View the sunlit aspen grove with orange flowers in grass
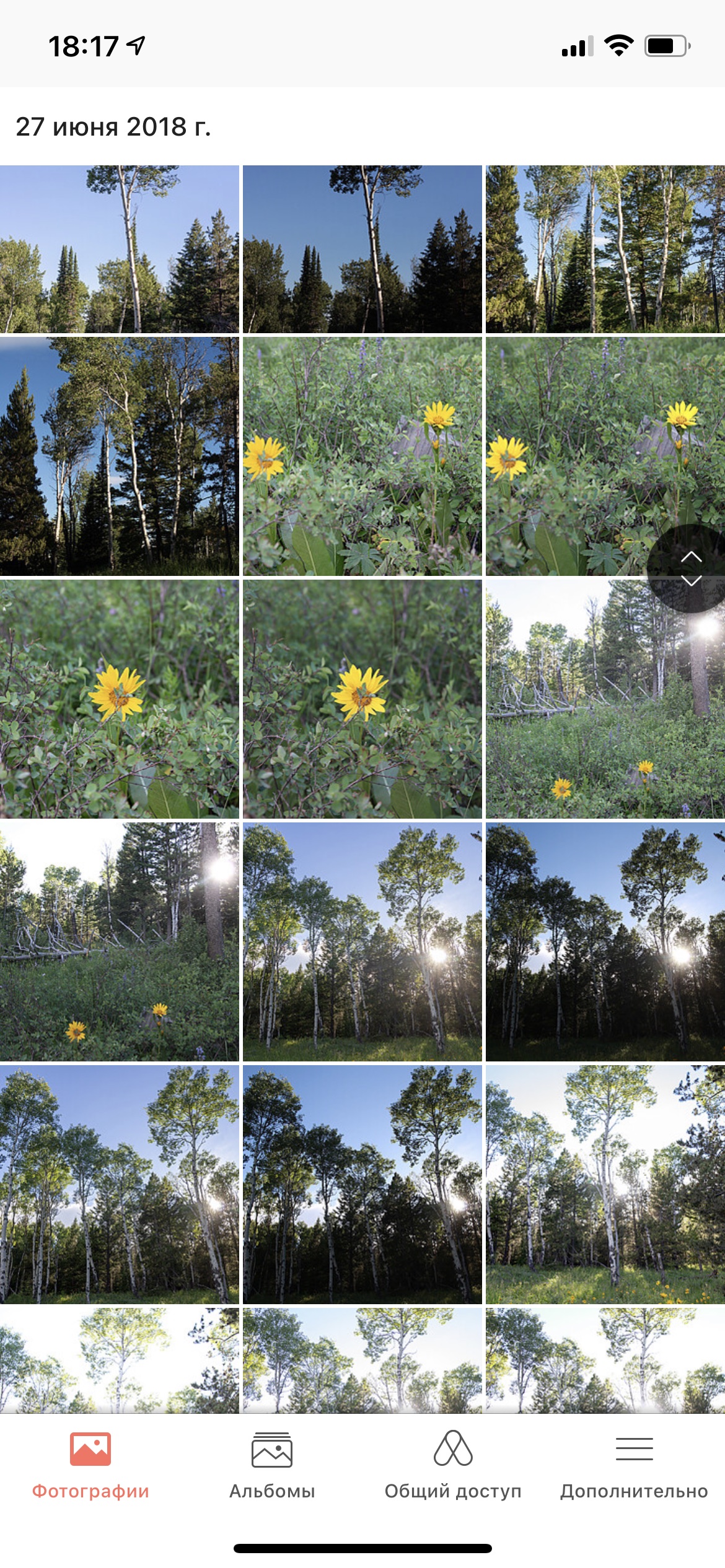The image size is (725, 1568). [605, 1184]
